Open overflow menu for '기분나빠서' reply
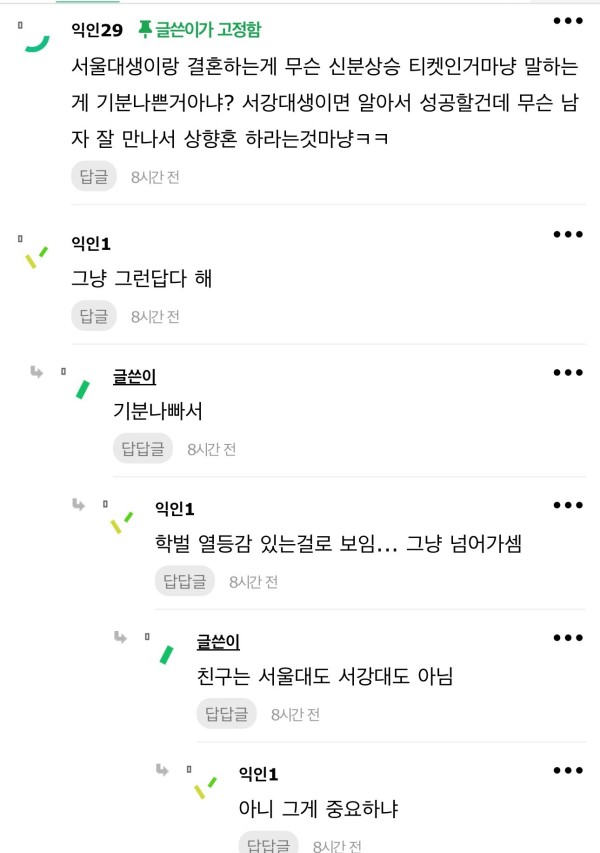The height and width of the screenshot is (853, 600). point(568,372)
